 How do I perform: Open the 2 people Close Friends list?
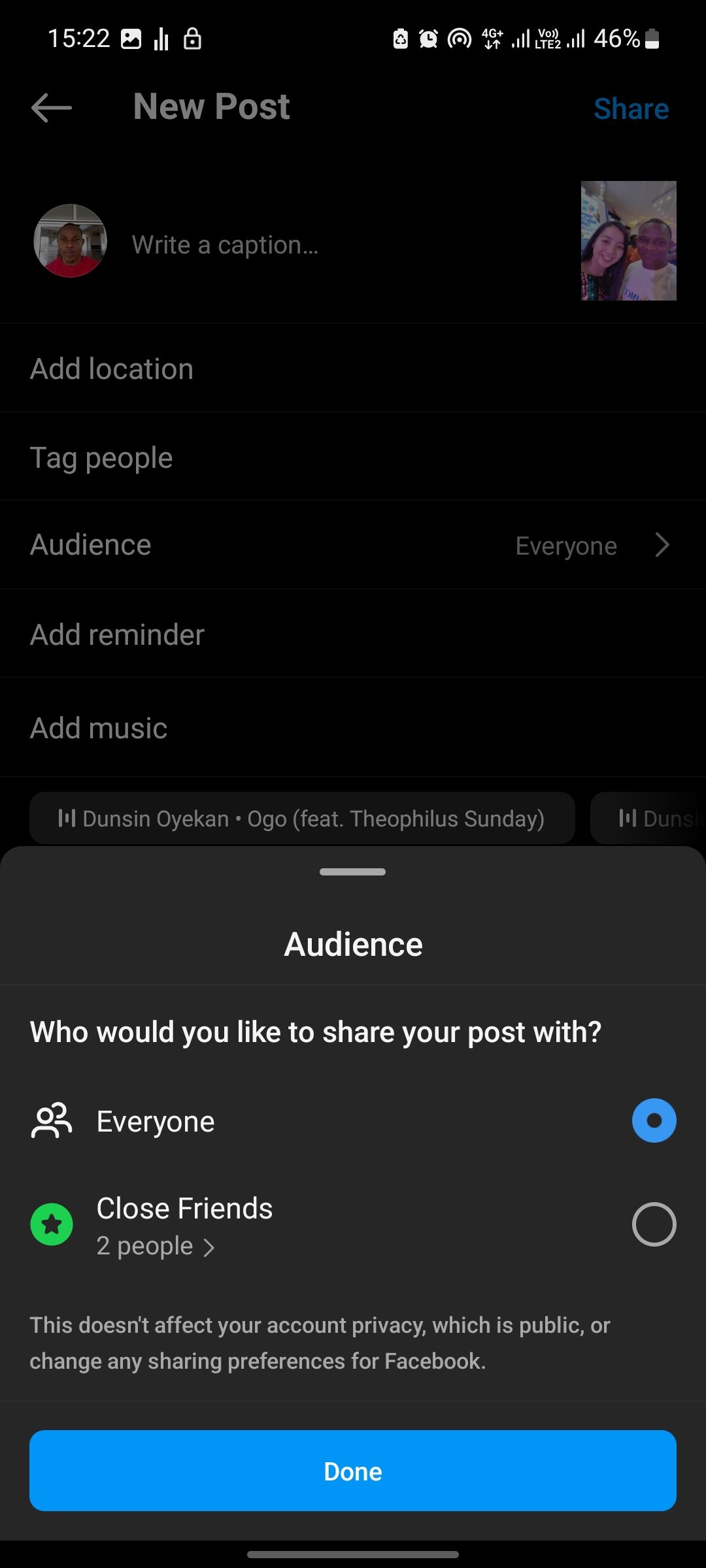click(155, 1245)
